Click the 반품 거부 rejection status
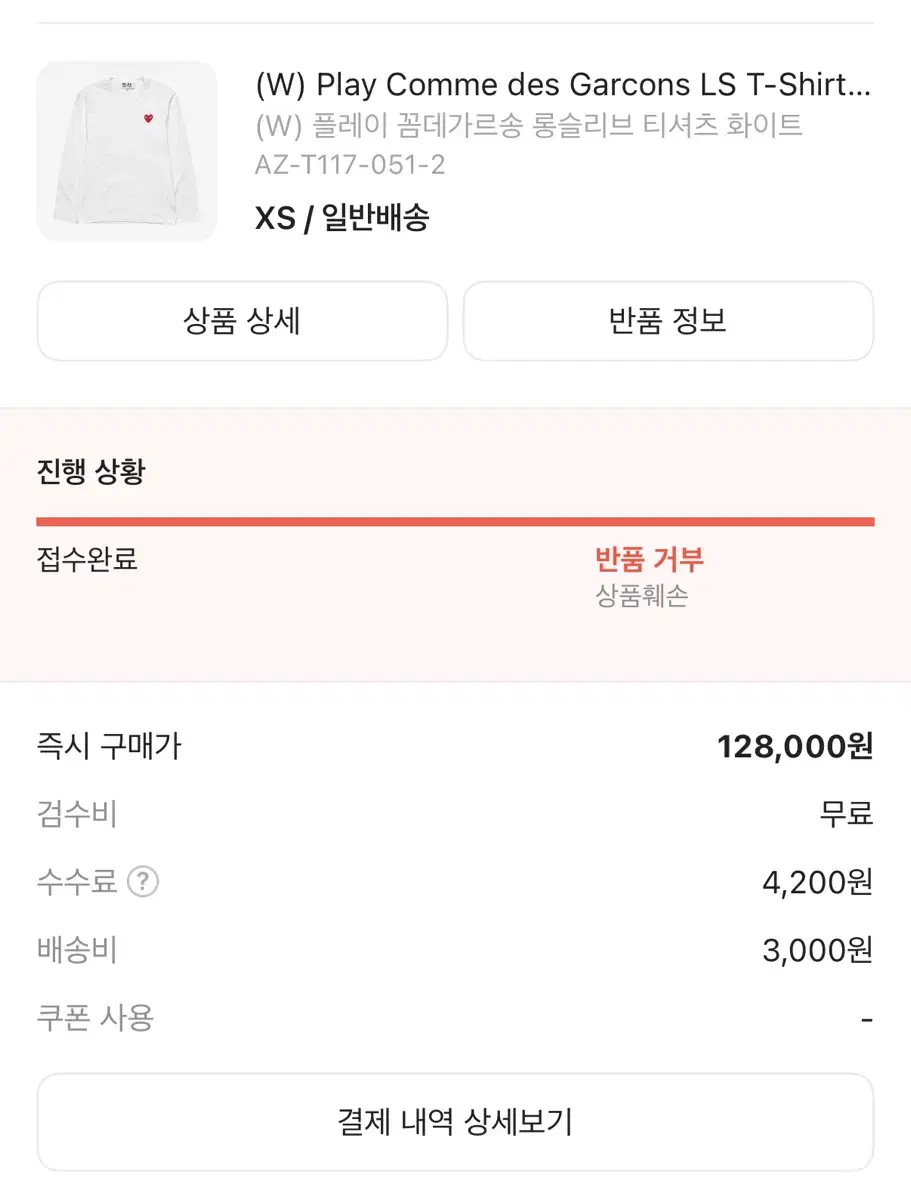Screen dimensions: 911x1200 [x=648, y=559]
